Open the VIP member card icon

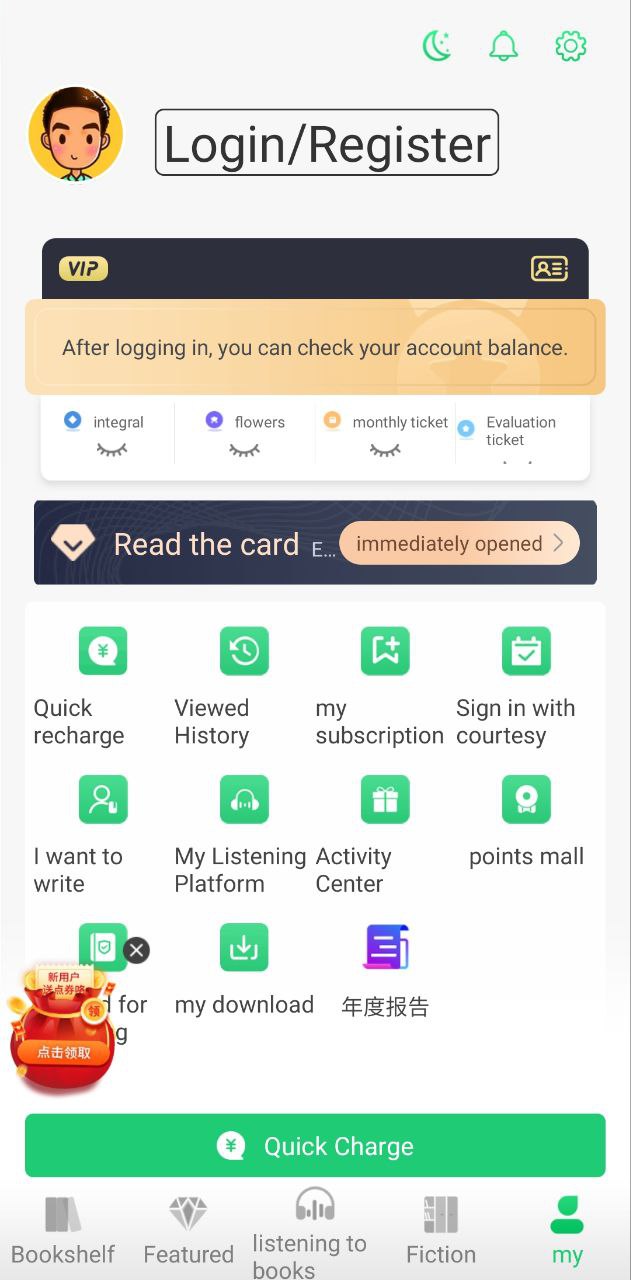[549, 268]
